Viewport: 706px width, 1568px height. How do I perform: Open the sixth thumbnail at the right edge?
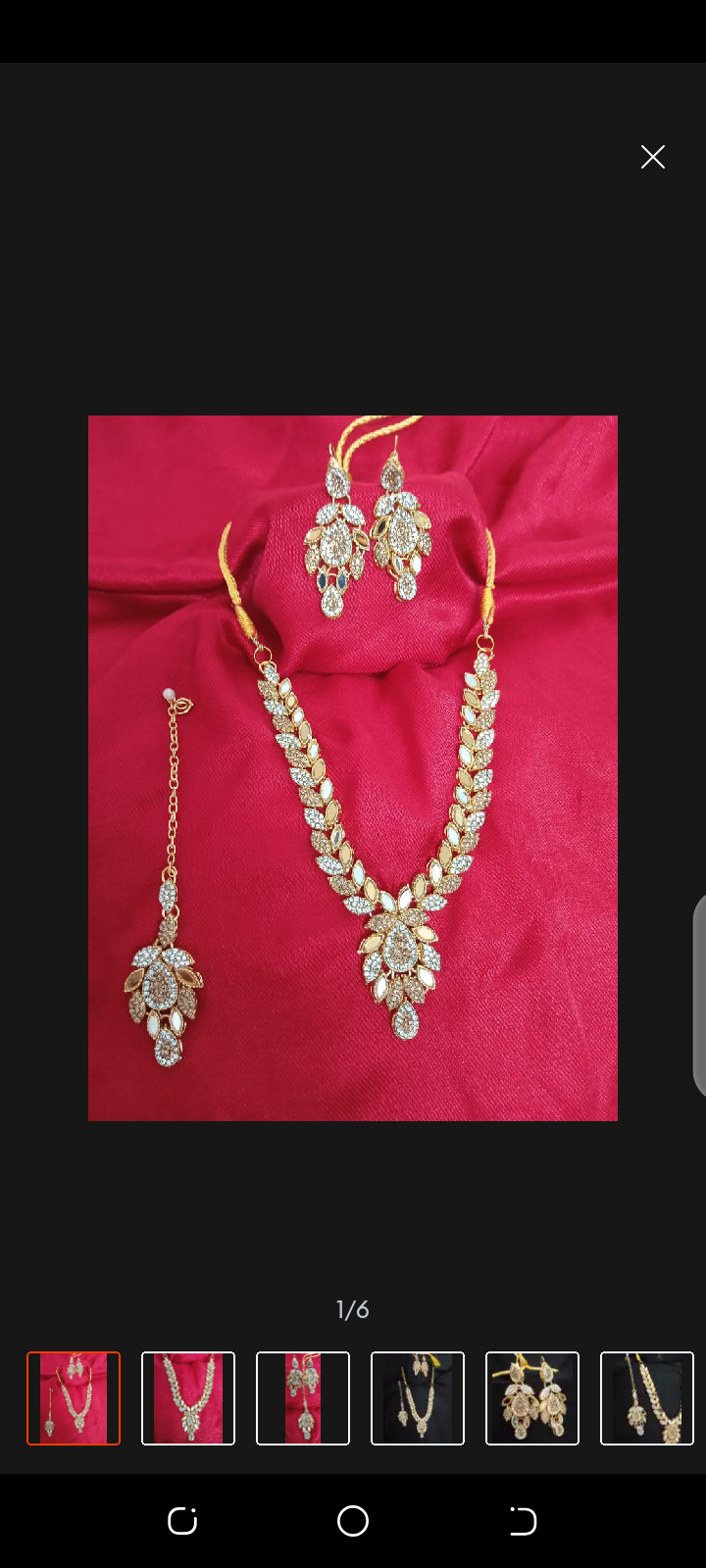tap(647, 1398)
